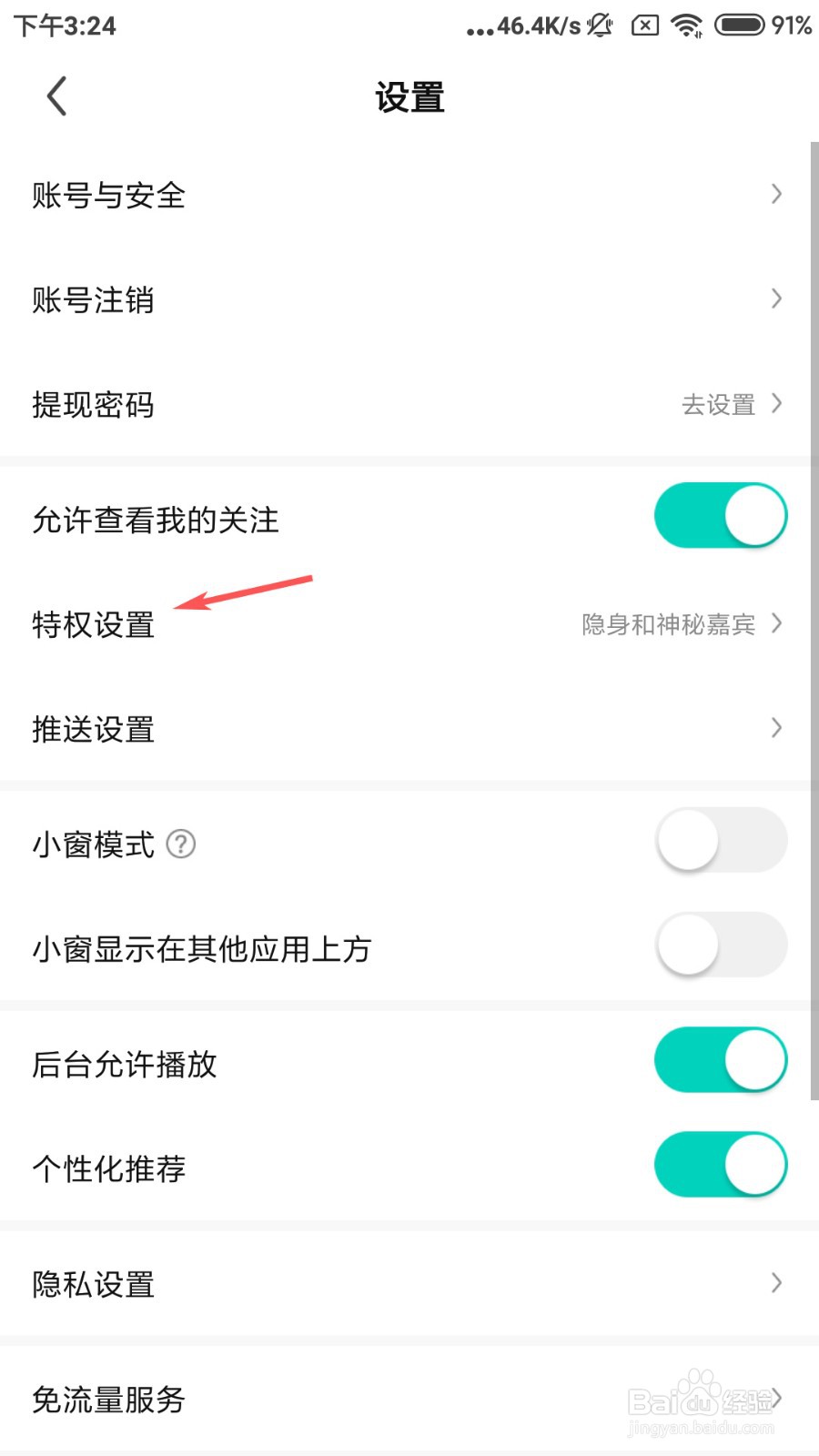The width and height of the screenshot is (819, 1456).
Task: Open 提现密码 using the right chevron
Action: point(775,403)
